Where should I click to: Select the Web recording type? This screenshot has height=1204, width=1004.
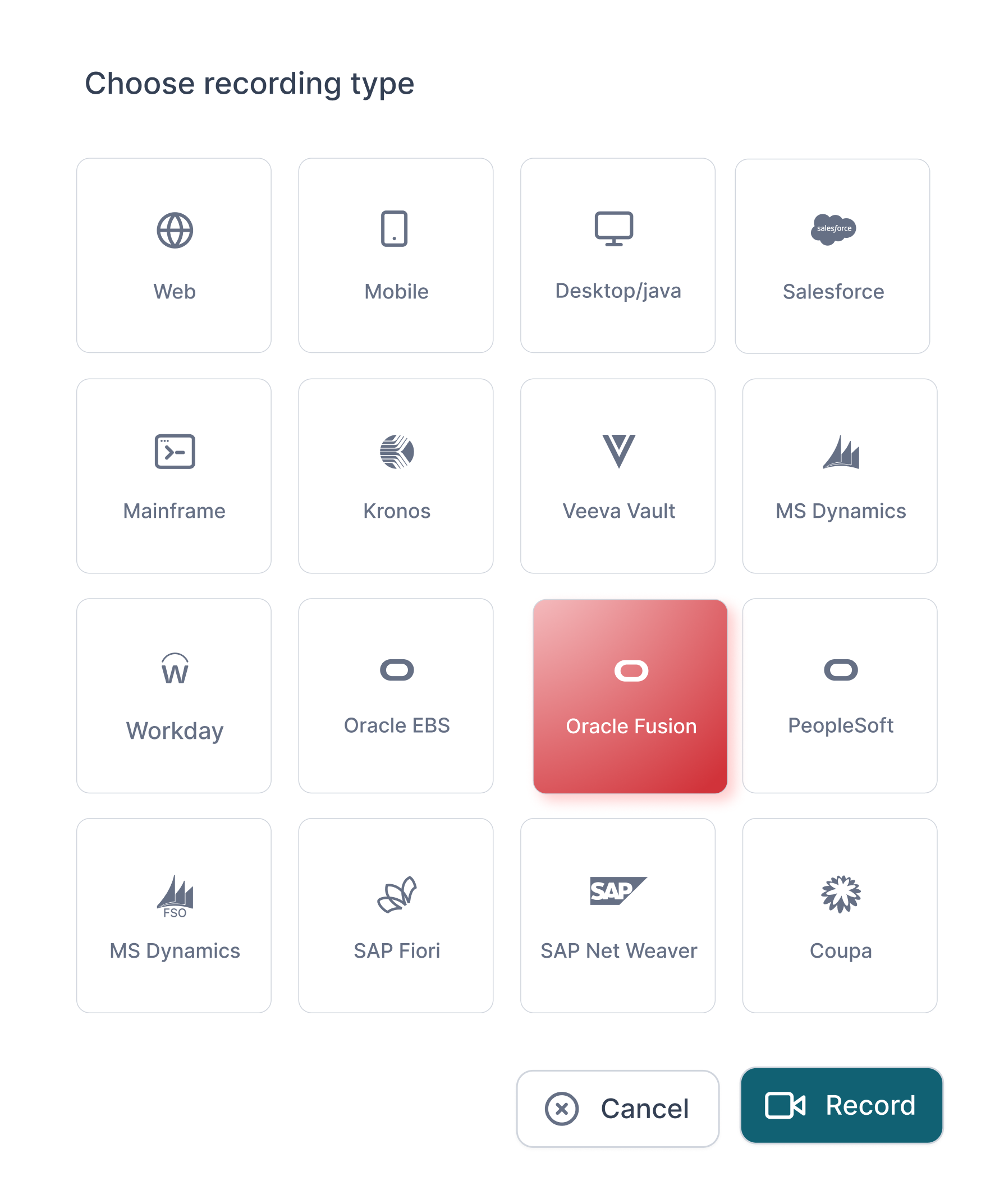click(174, 256)
